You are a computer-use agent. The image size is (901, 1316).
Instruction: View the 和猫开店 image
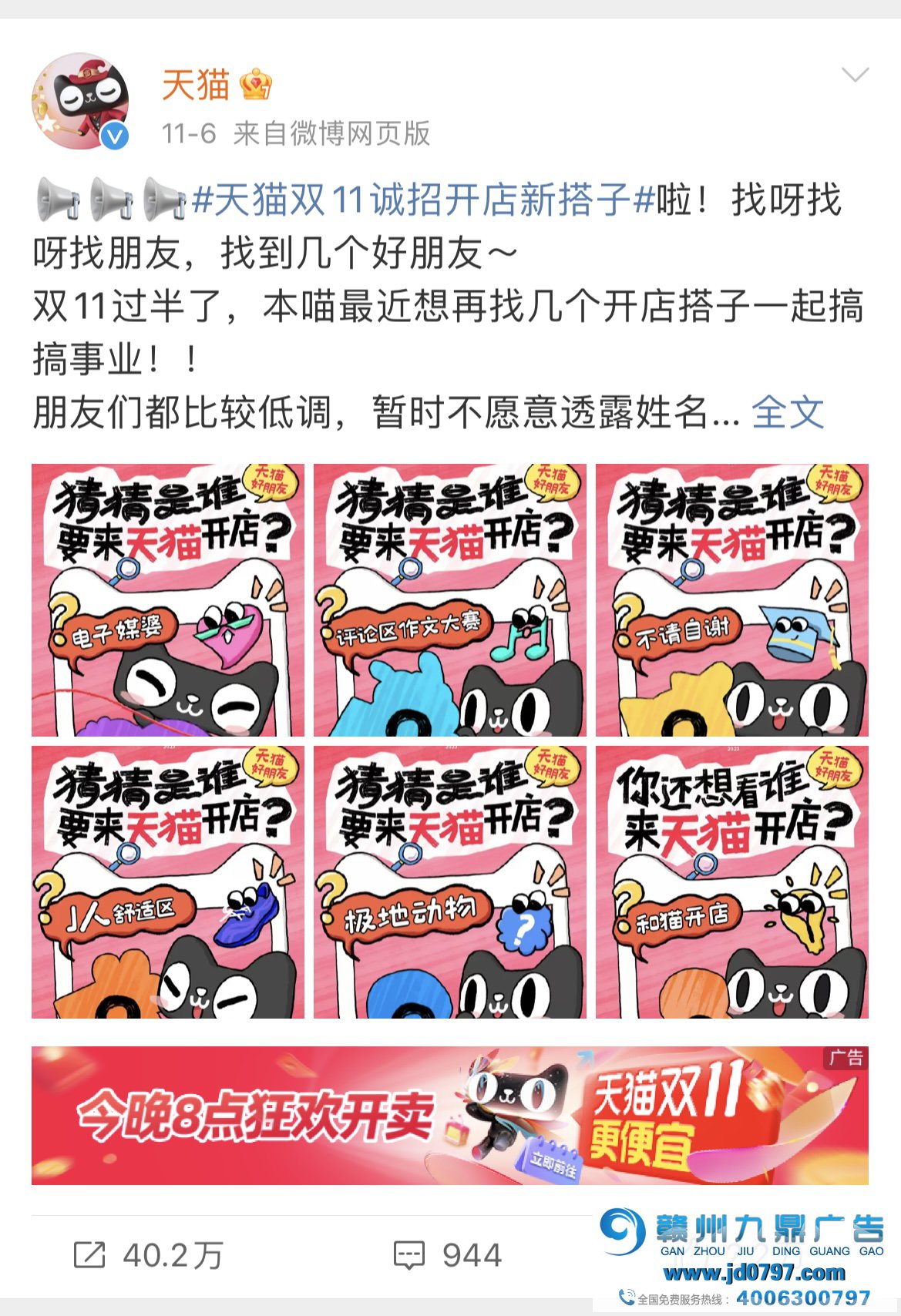(731, 882)
